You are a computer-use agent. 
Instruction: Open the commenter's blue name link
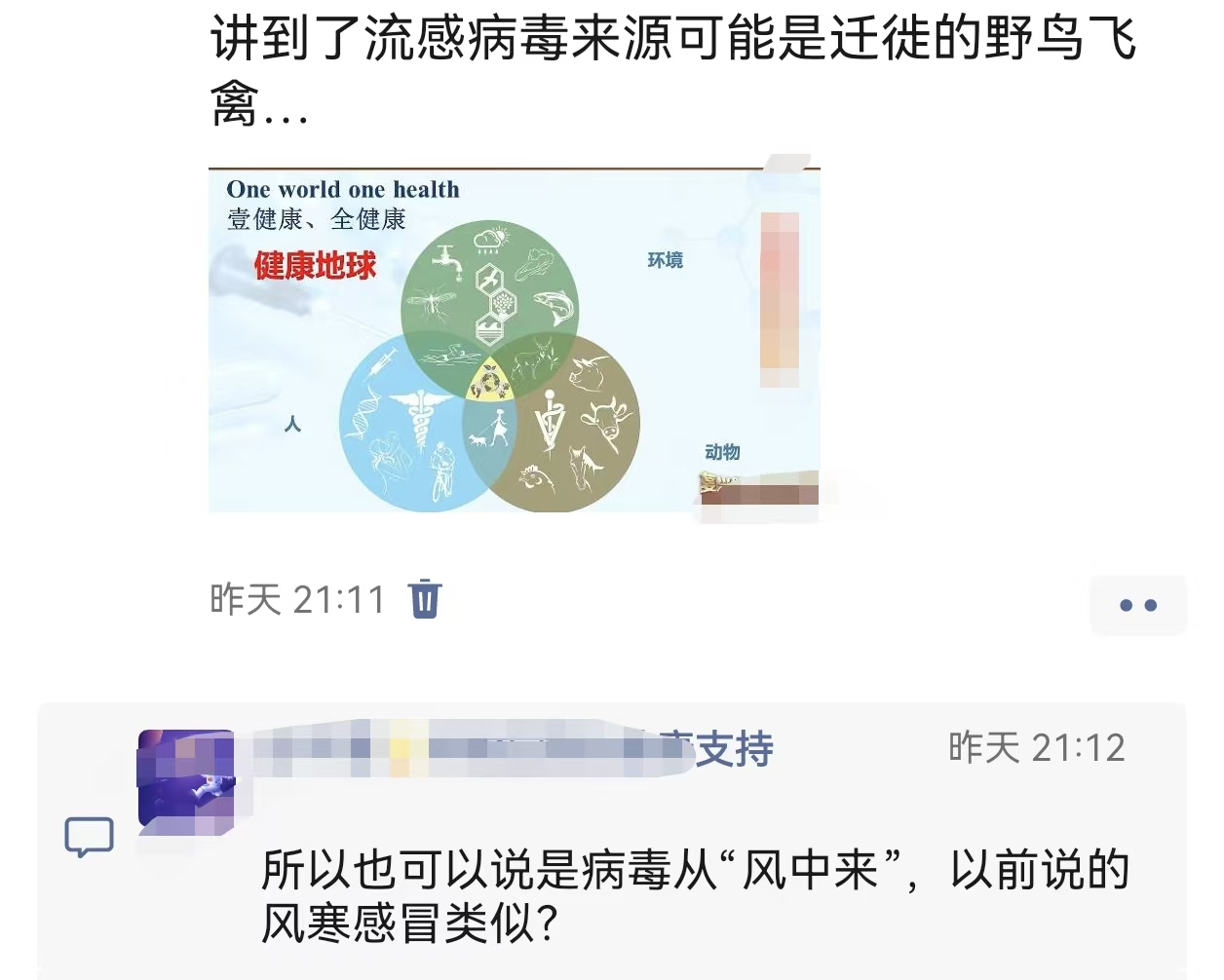point(513,749)
